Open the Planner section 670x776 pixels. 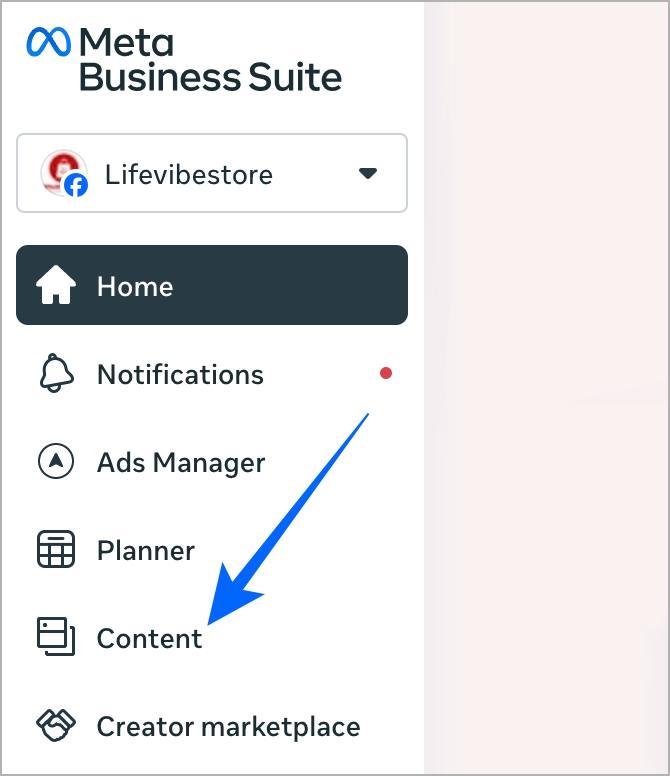[x=145, y=551]
